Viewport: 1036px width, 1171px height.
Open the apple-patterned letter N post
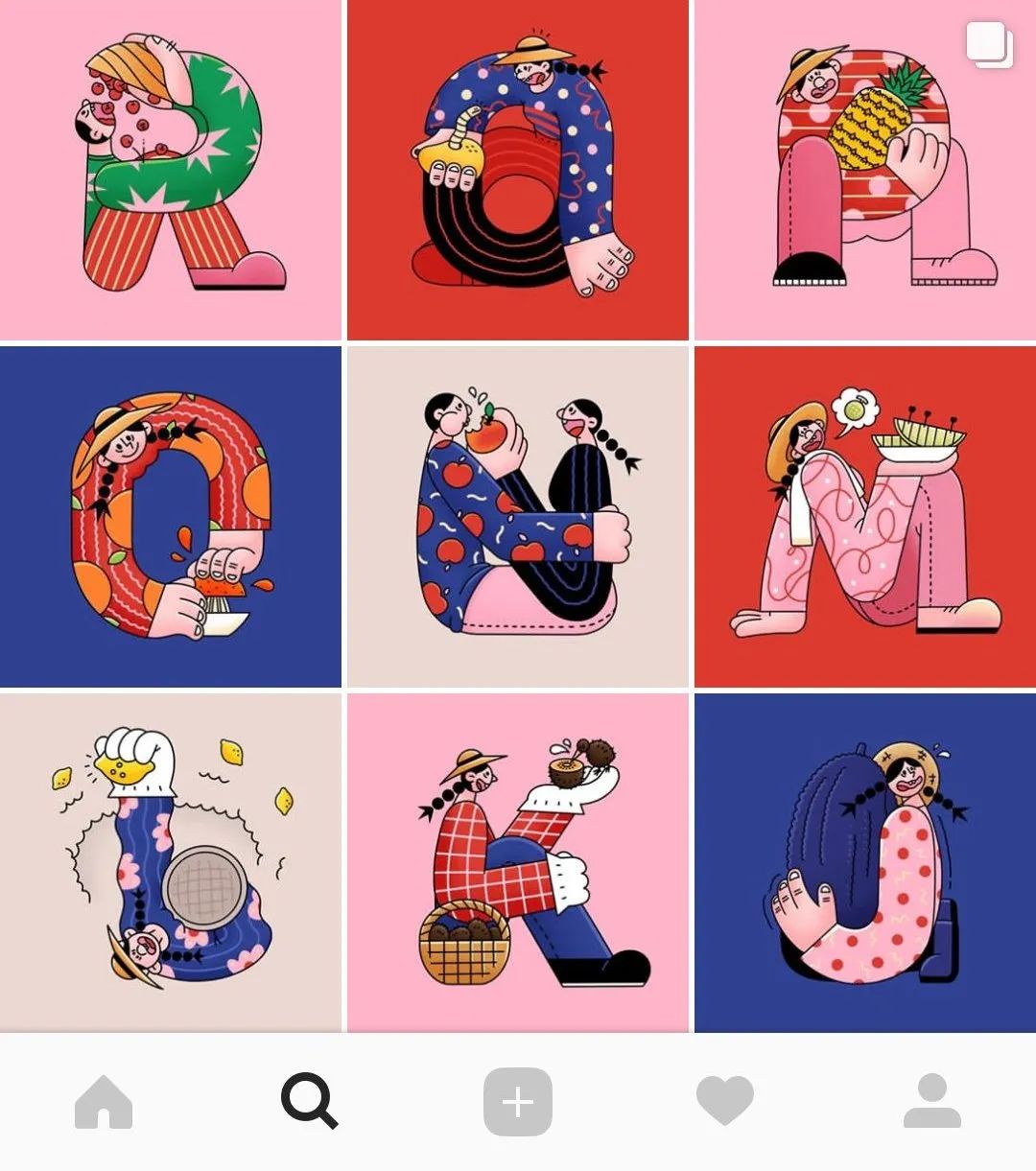[x=518, y=517]
